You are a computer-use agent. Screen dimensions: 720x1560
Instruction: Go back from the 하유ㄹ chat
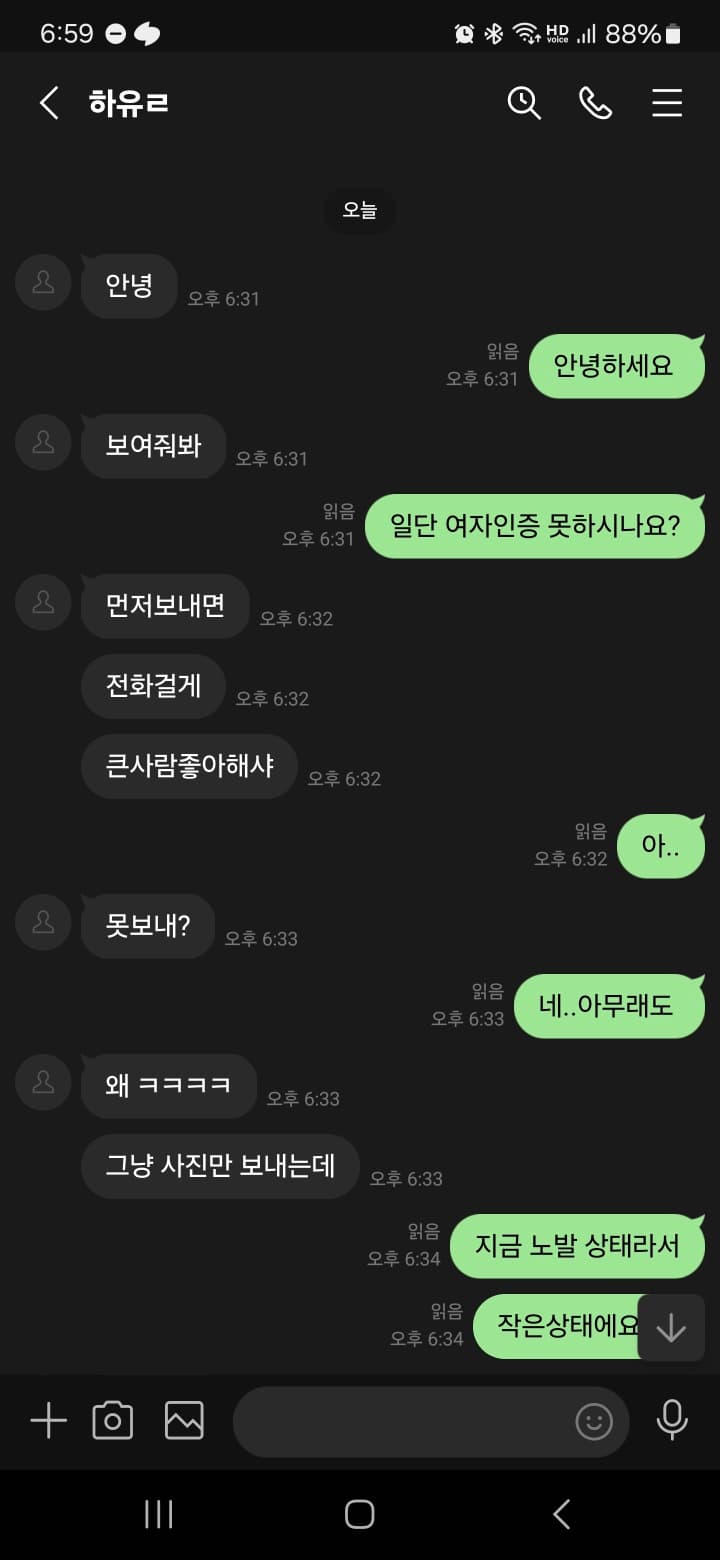(49, 103)
